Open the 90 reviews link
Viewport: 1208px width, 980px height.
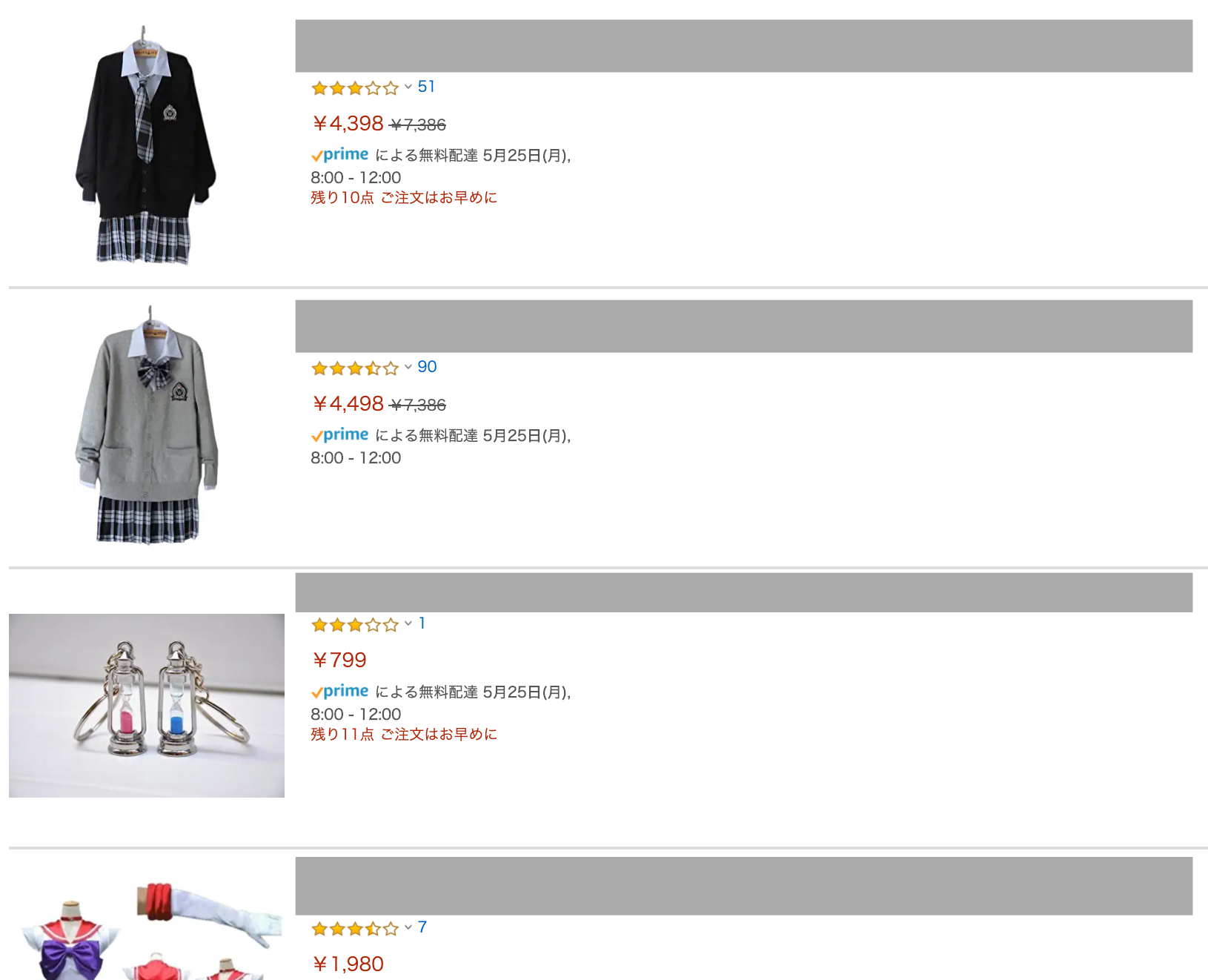click(427, 367)
